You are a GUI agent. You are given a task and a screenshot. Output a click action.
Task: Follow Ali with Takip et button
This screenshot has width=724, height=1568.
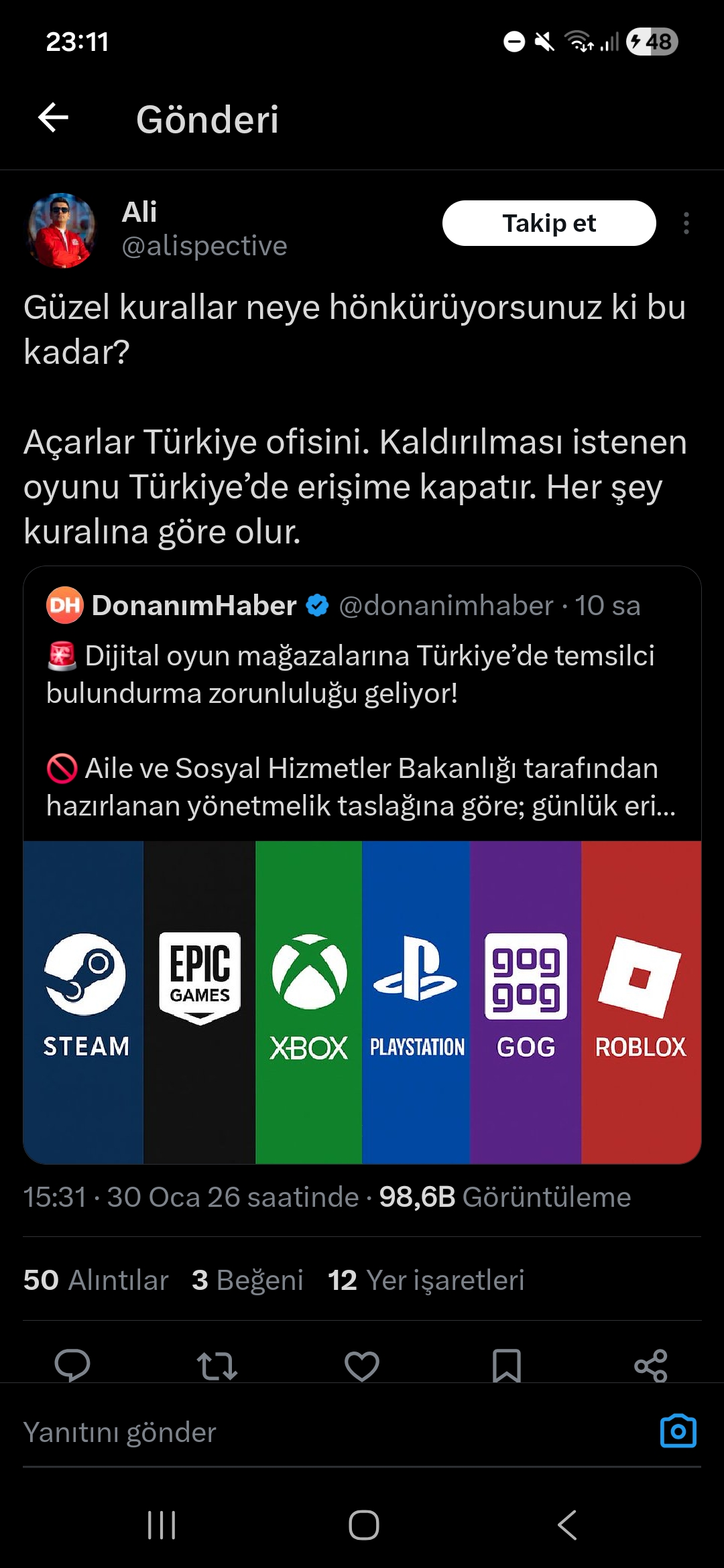pos(548,223)
